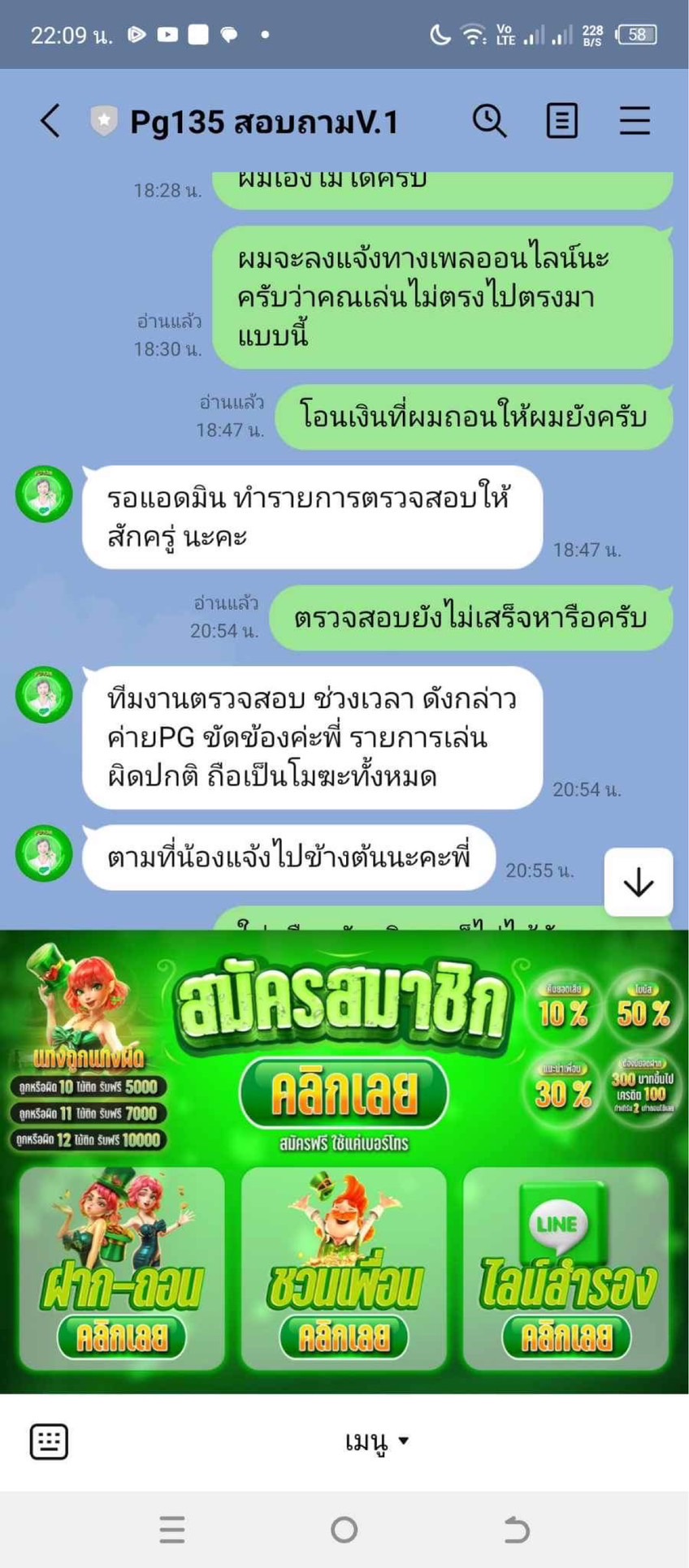689x1568 pixels.
Task: Jump to the latest message arrow
Action: coord(638,882)
